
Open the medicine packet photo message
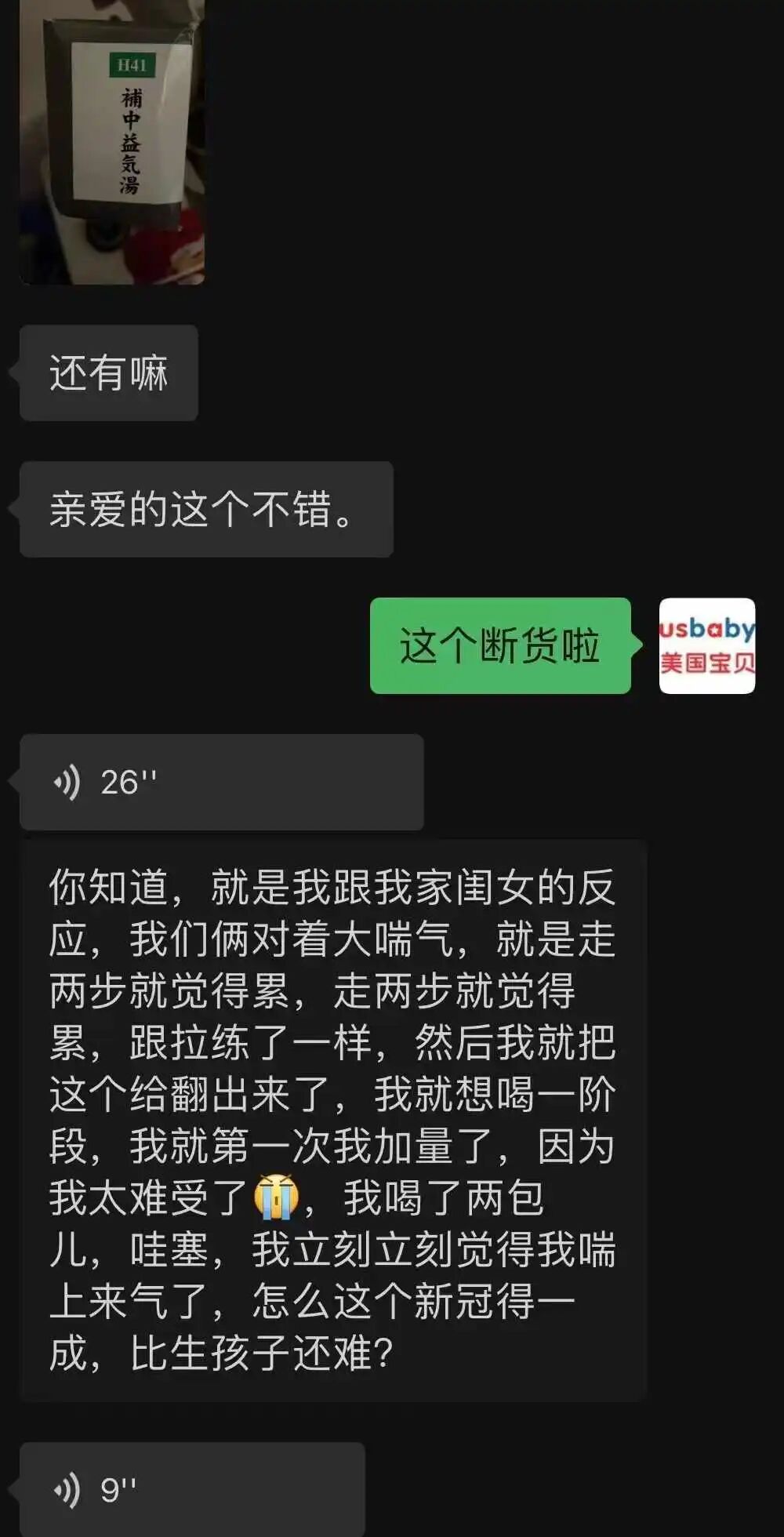click(112, 141)
